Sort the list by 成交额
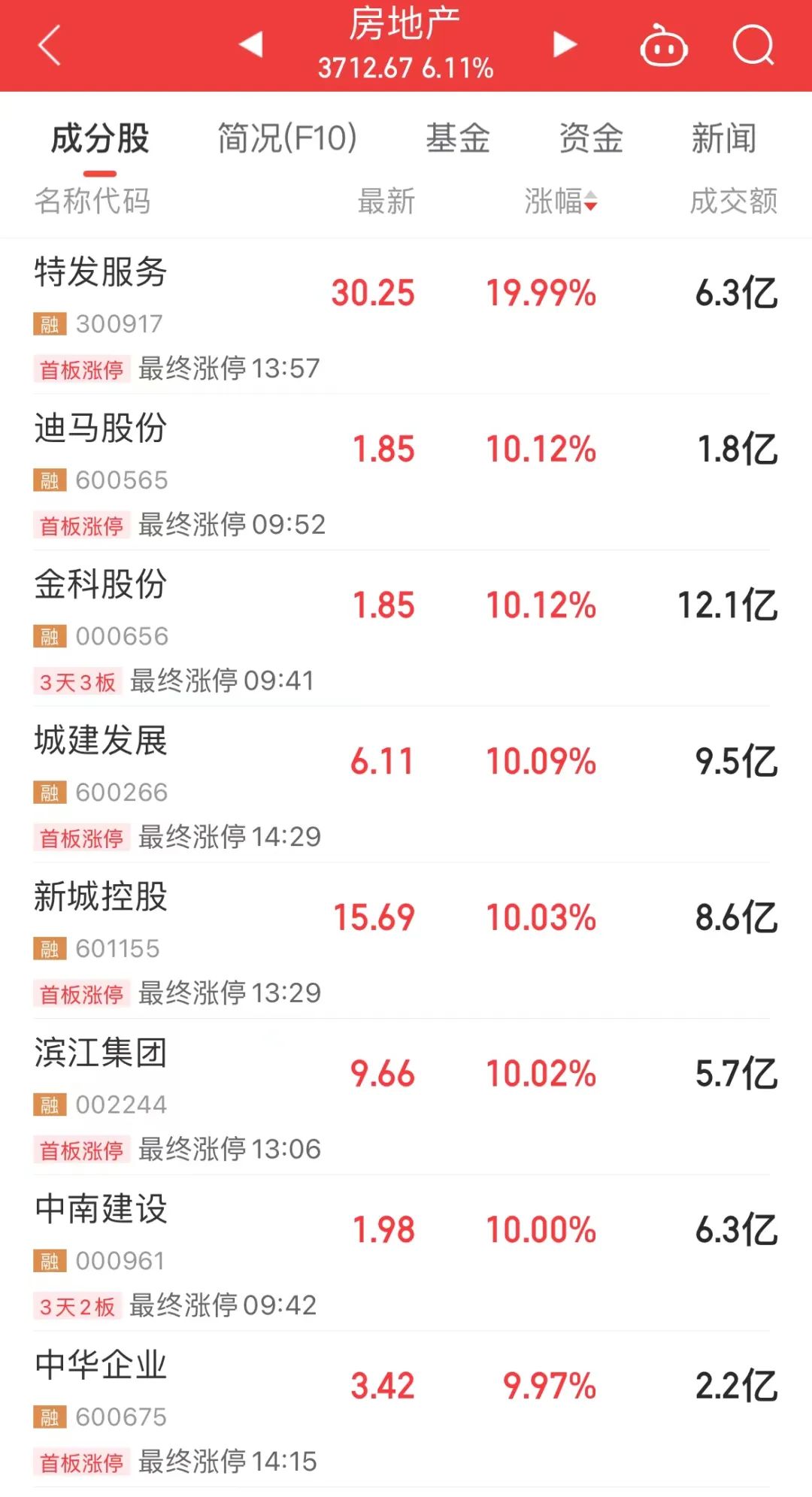The image size is (812, 1497). (x=733, y=202)
